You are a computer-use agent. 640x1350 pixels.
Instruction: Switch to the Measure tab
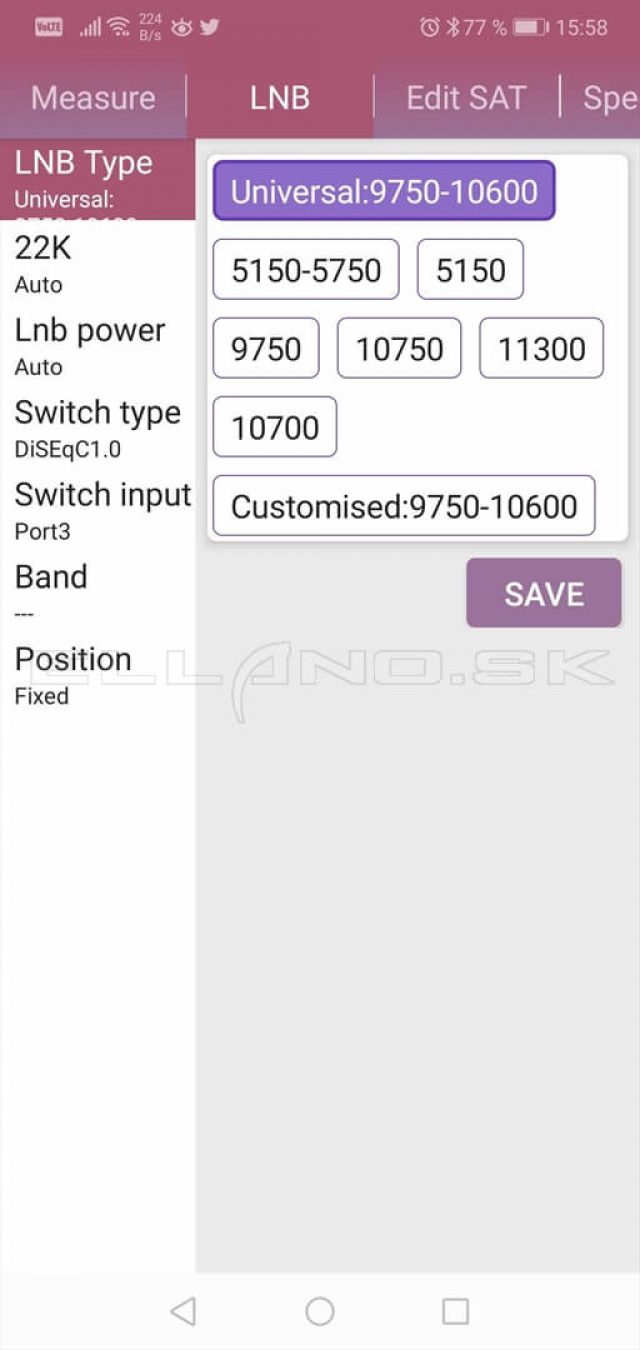tap(93, 98)
